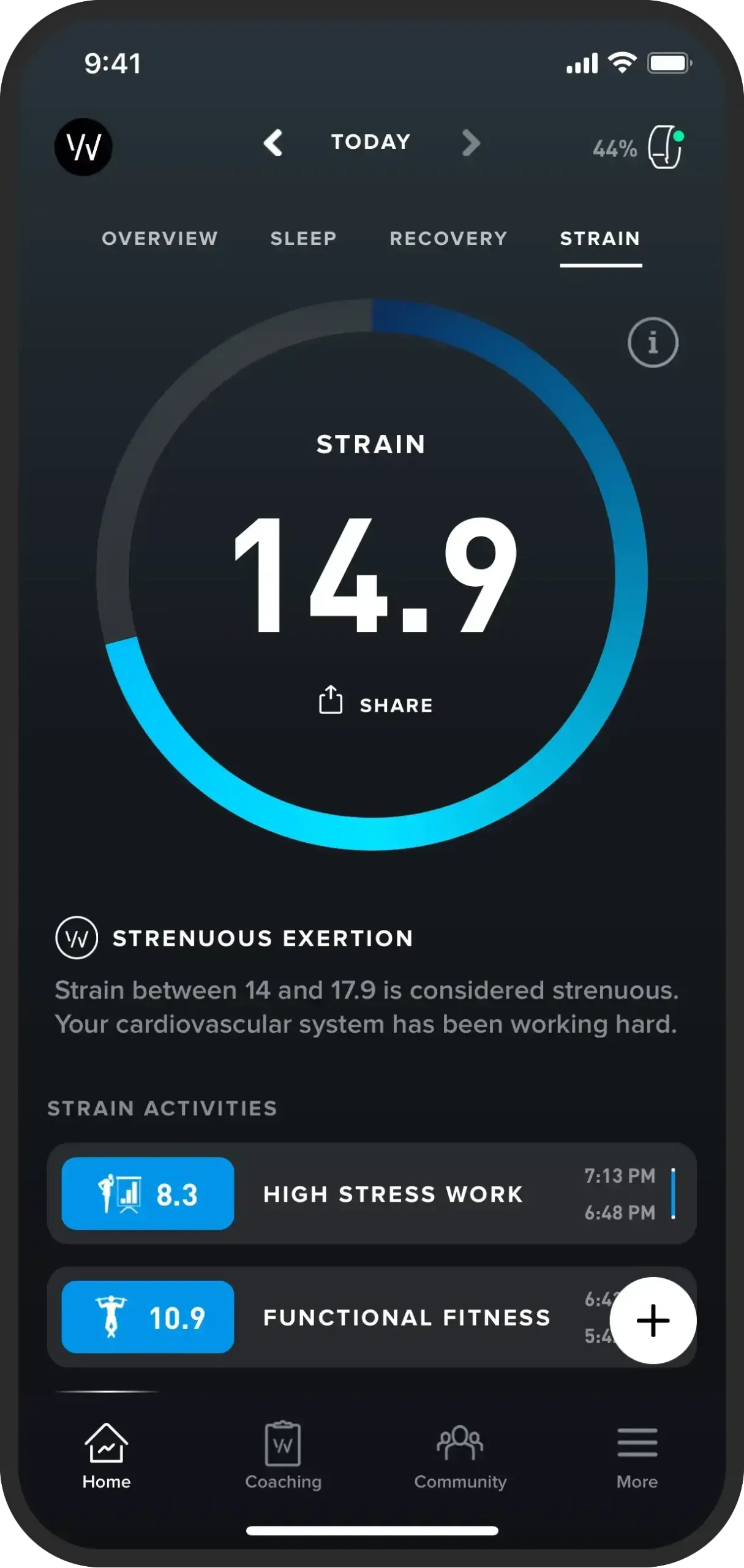744x1568 pixels.
Task: Open the strain info icon
Action: click(x=653, y=342)
